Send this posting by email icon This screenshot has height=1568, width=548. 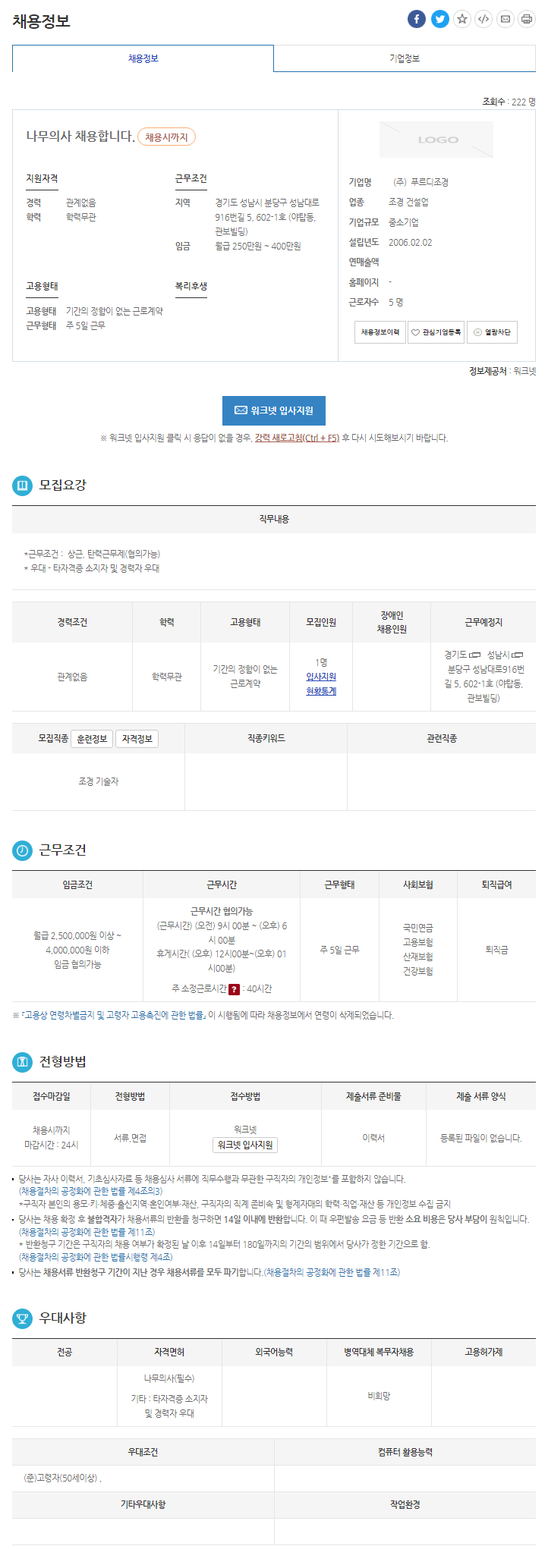[505, 19]
